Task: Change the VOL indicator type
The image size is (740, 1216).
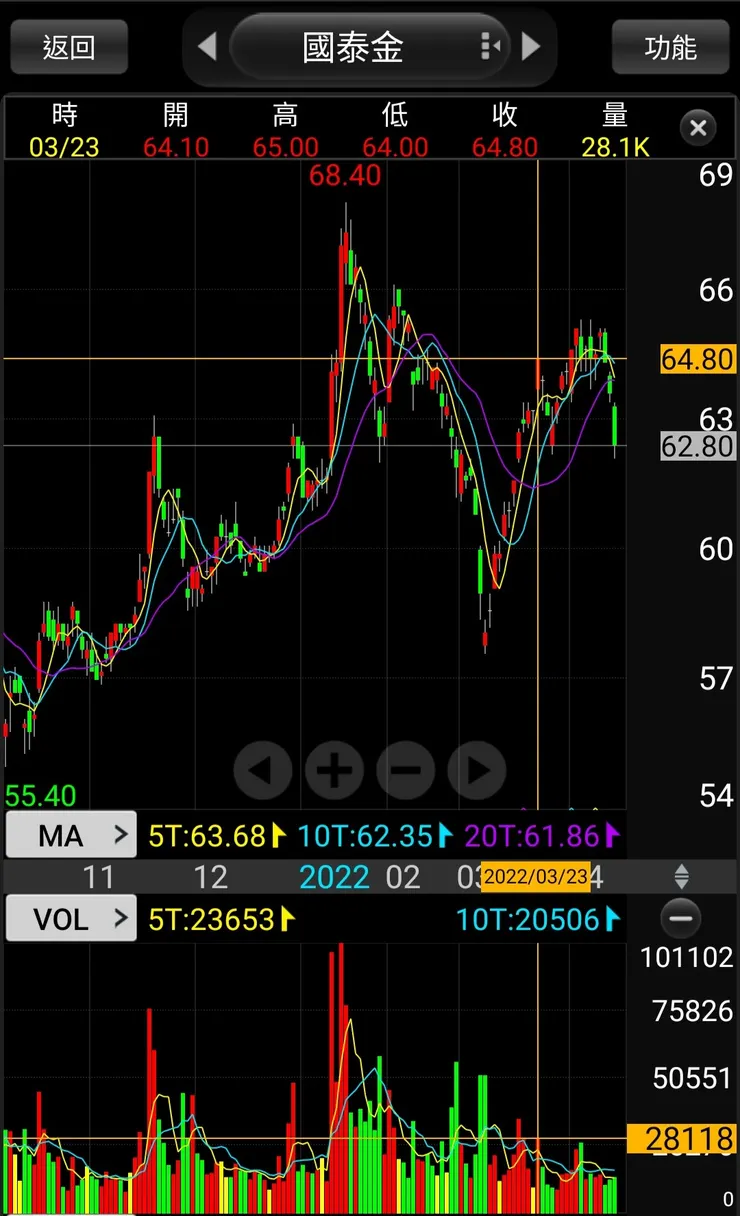Action: click(x=71, y=918)
